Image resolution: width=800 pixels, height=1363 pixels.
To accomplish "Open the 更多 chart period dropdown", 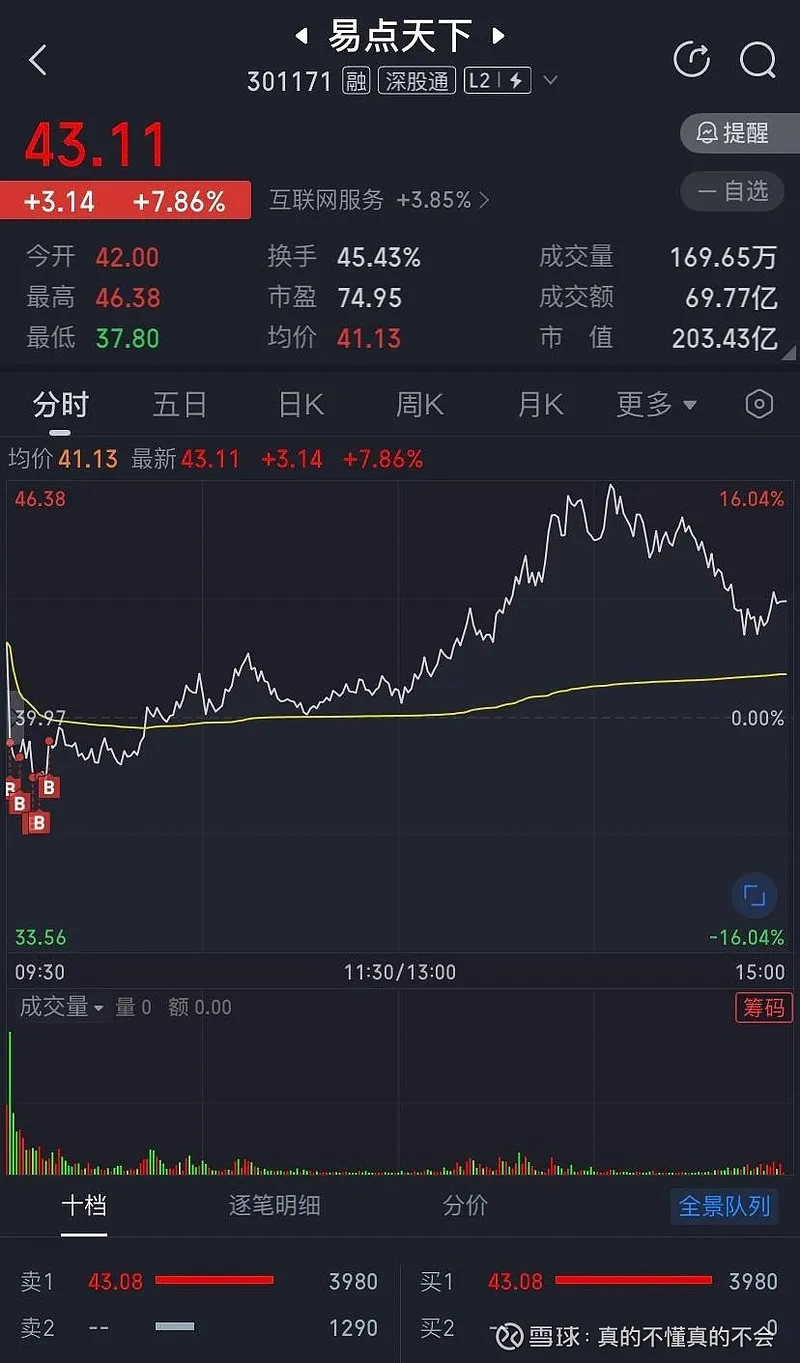I will click(656, 405).
